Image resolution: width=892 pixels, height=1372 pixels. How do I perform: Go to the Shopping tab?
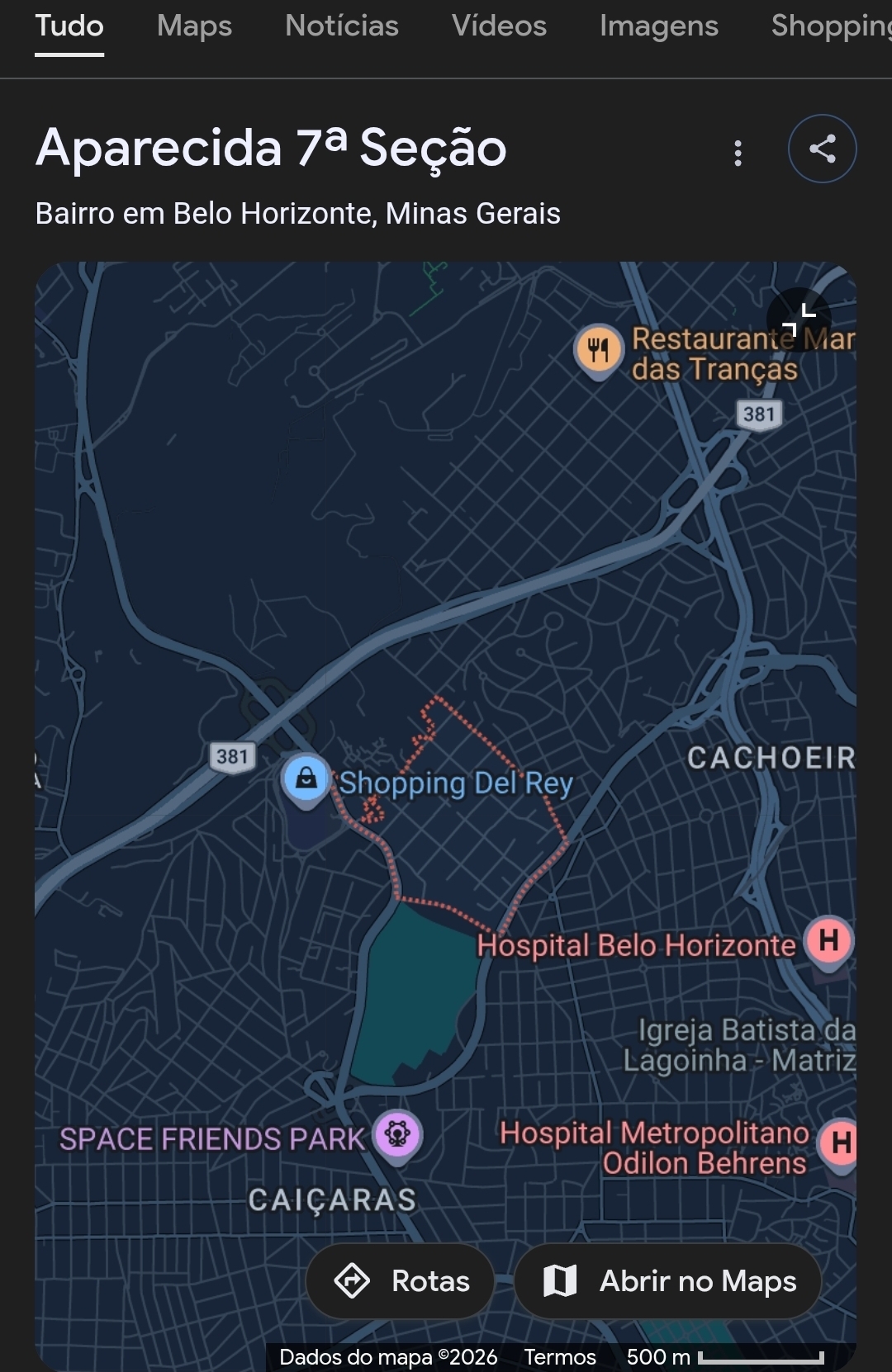tap(830, 26)
